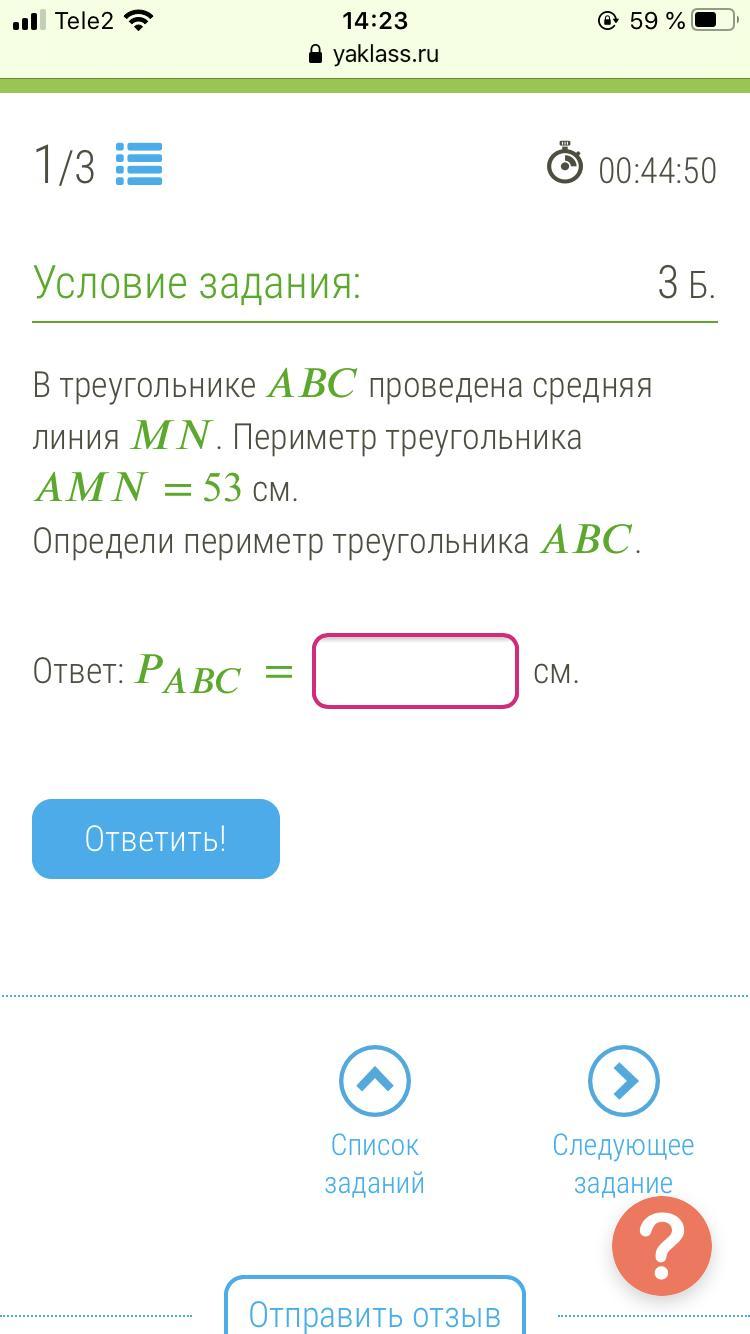Submit answer with the Ответить! button
The image size is (750, 1334).
[x=156, y=839]
